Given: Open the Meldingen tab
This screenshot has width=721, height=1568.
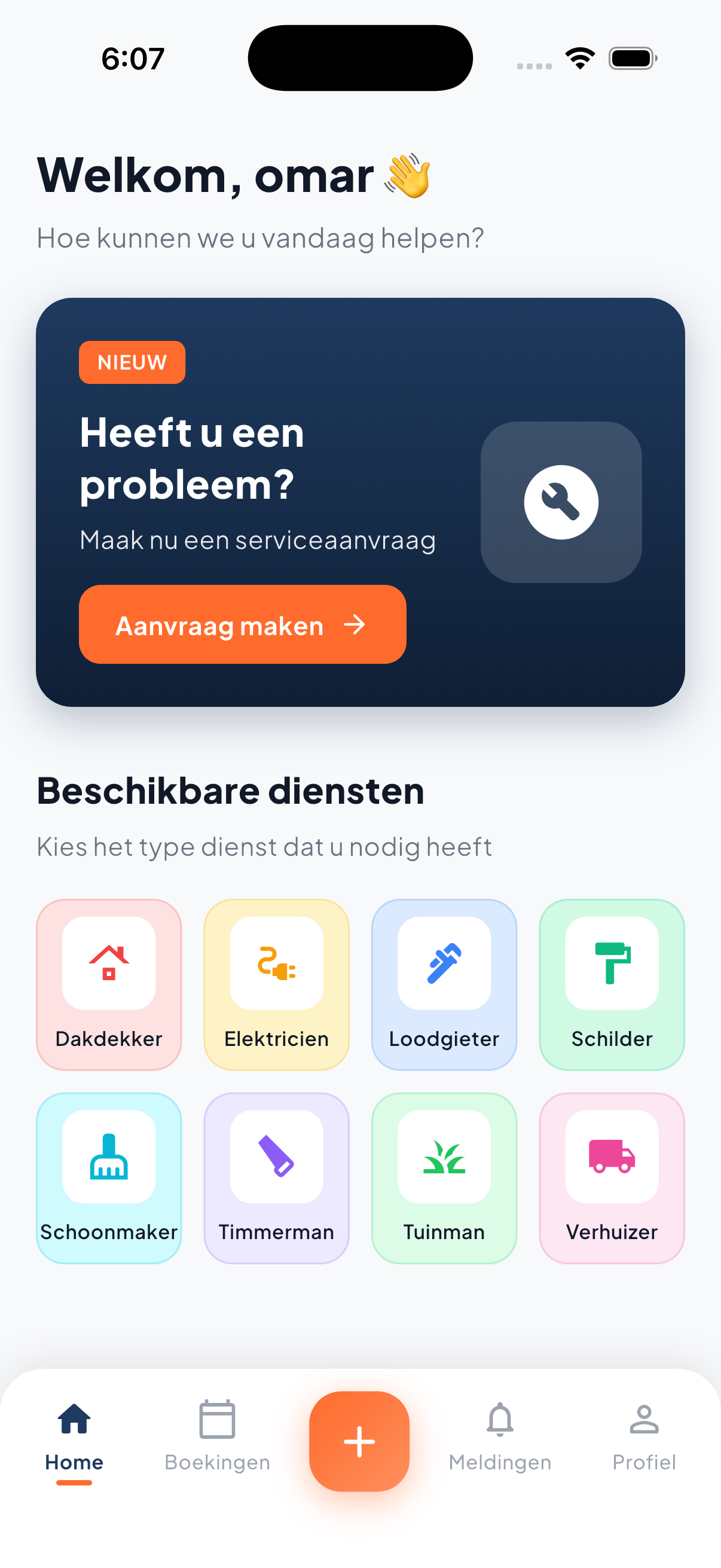Looking at the screenshot, I should pyautogui.click(x=500, y=1448).
